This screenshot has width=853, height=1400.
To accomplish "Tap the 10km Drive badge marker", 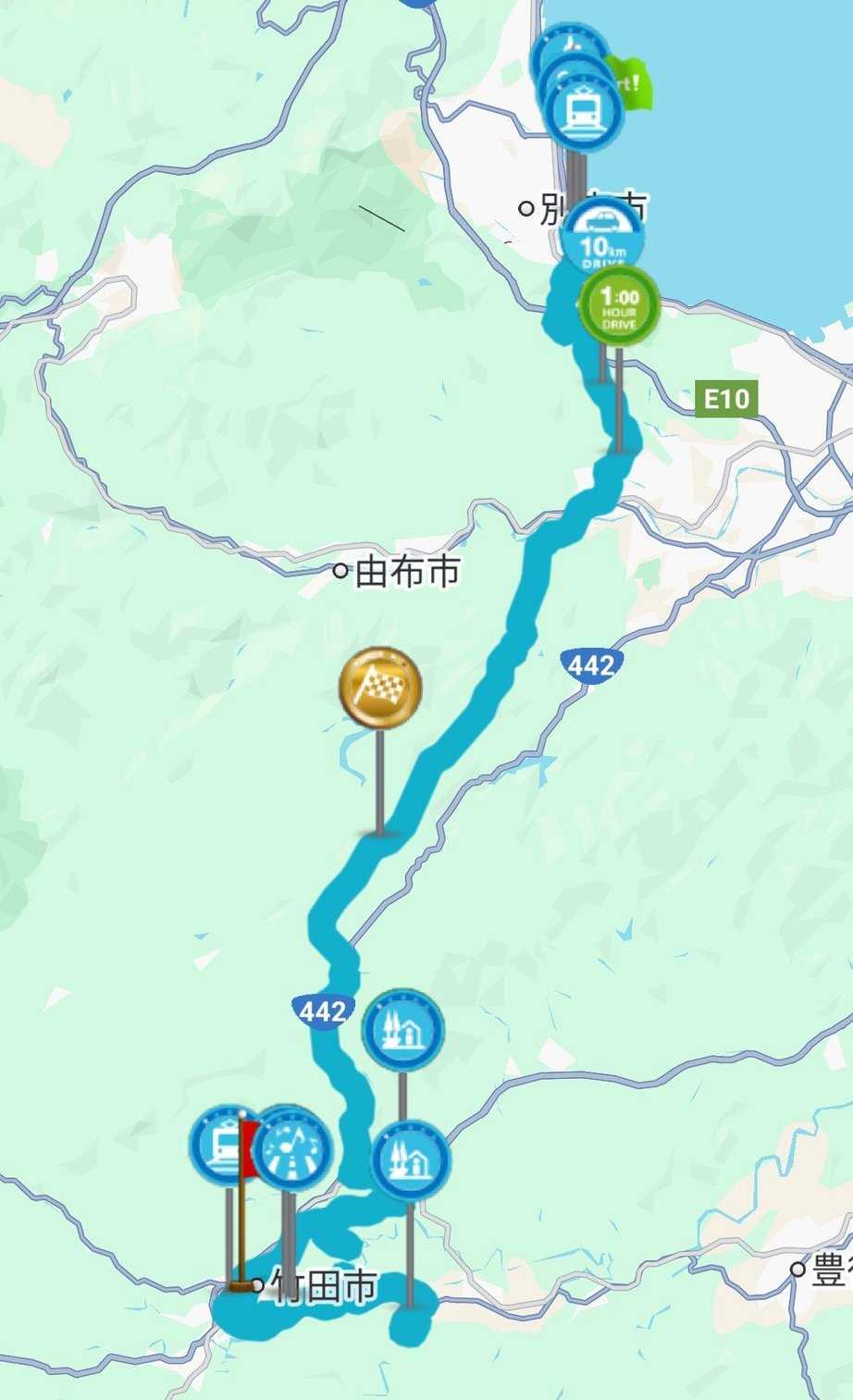I will click(602, 237).
